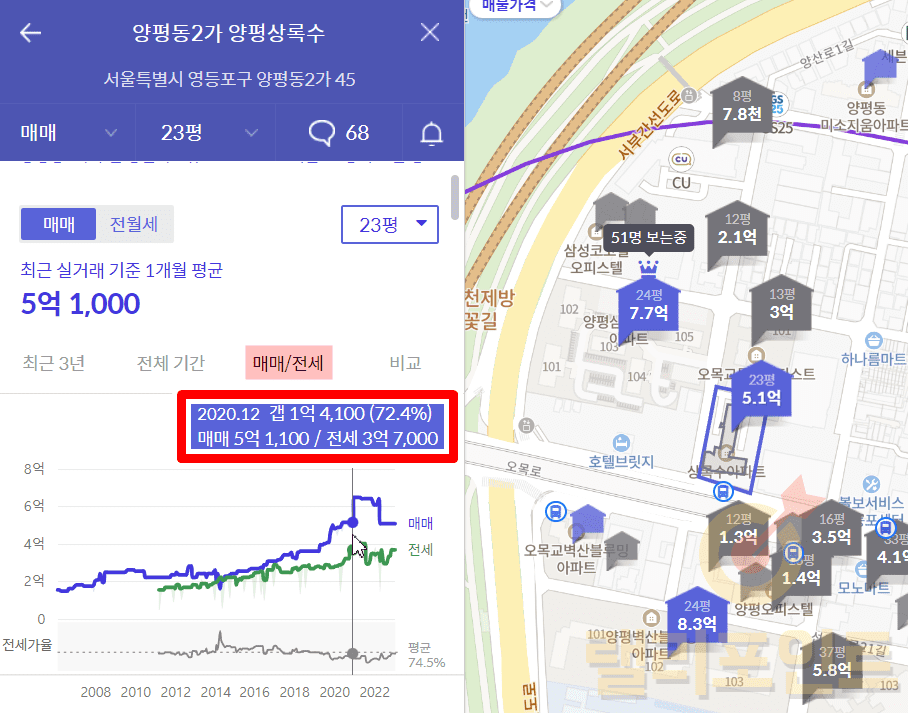Tap the 12평 2.1억 map marker
This screenshot has height=713, width=908.
(737, 230)
